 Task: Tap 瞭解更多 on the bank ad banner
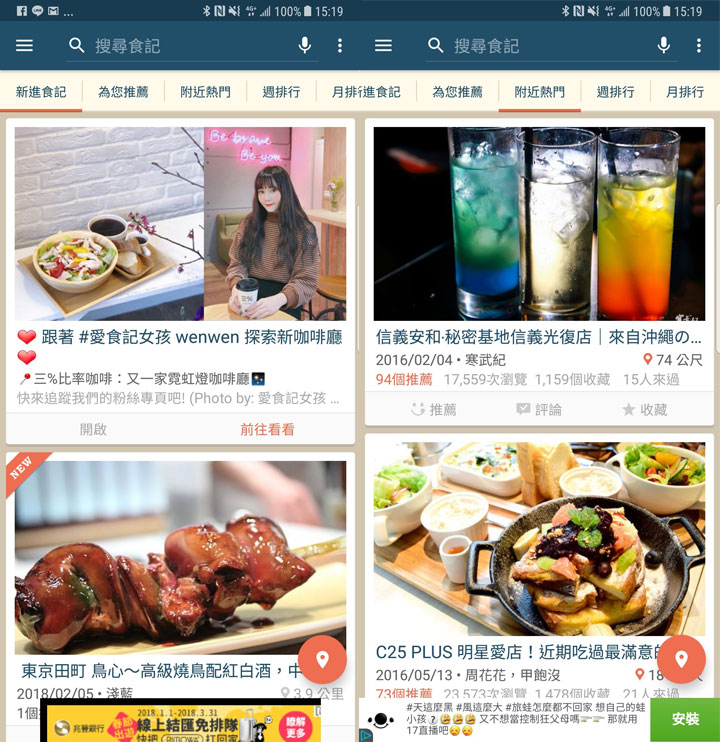[x=296, y=722]
